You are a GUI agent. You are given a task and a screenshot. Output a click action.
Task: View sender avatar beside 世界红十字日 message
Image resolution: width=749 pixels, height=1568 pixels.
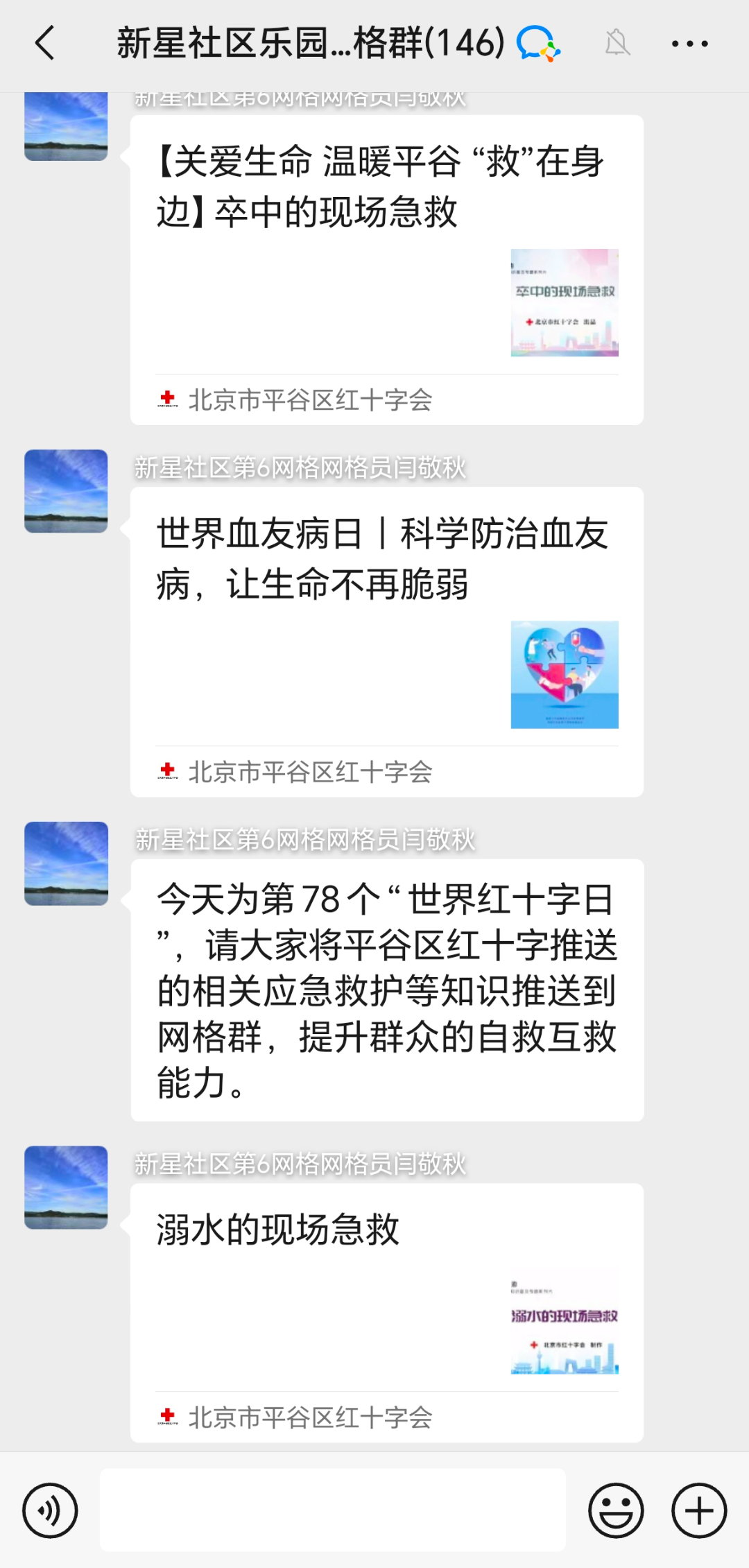[x=66, y=863]
